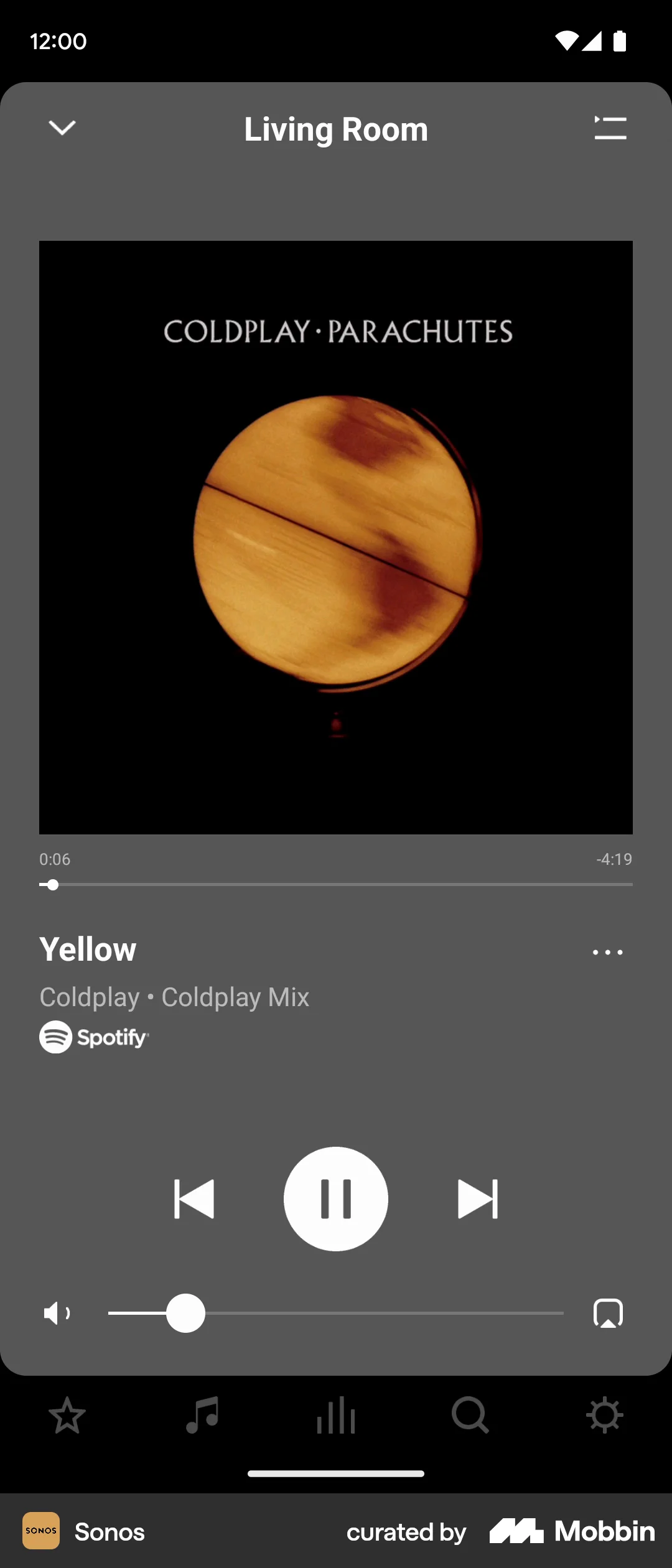The height and width of the screenshot is (1568, 672).
Task: Tap the Parachutes album artwork
Action: point(336,537)
